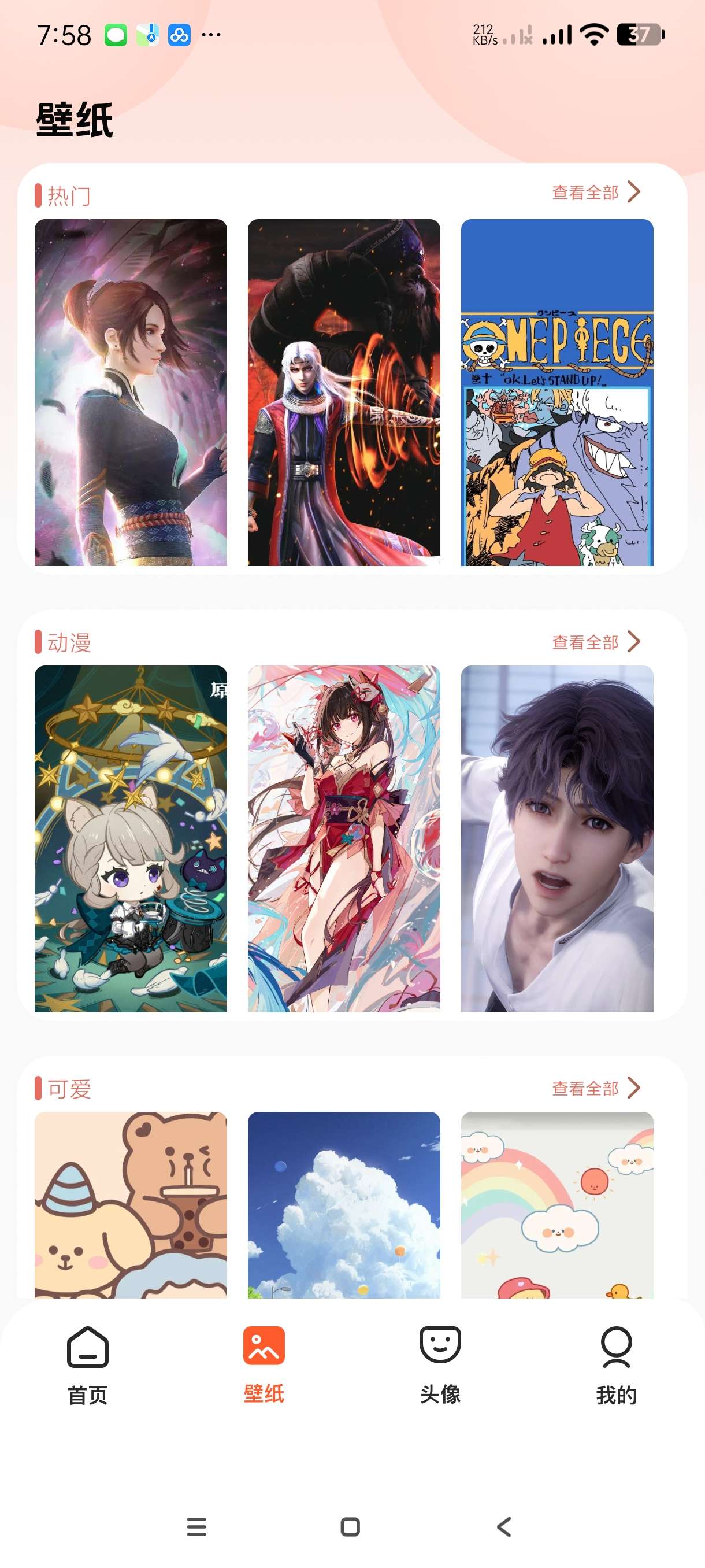Open the brown-haired woman with wings wallpaper

[x=131, y=392]
